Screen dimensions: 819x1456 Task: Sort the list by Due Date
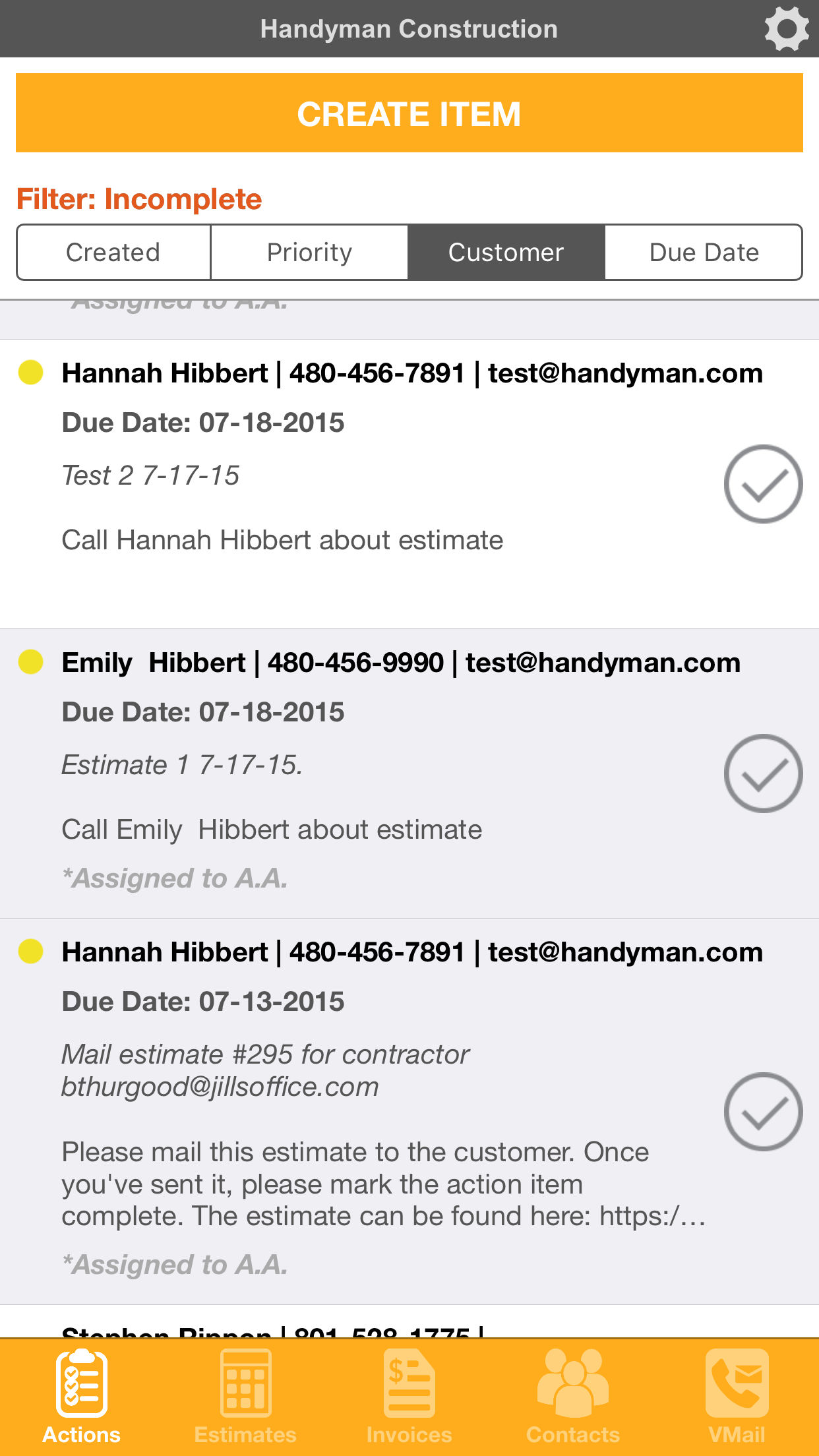(704, 253)
